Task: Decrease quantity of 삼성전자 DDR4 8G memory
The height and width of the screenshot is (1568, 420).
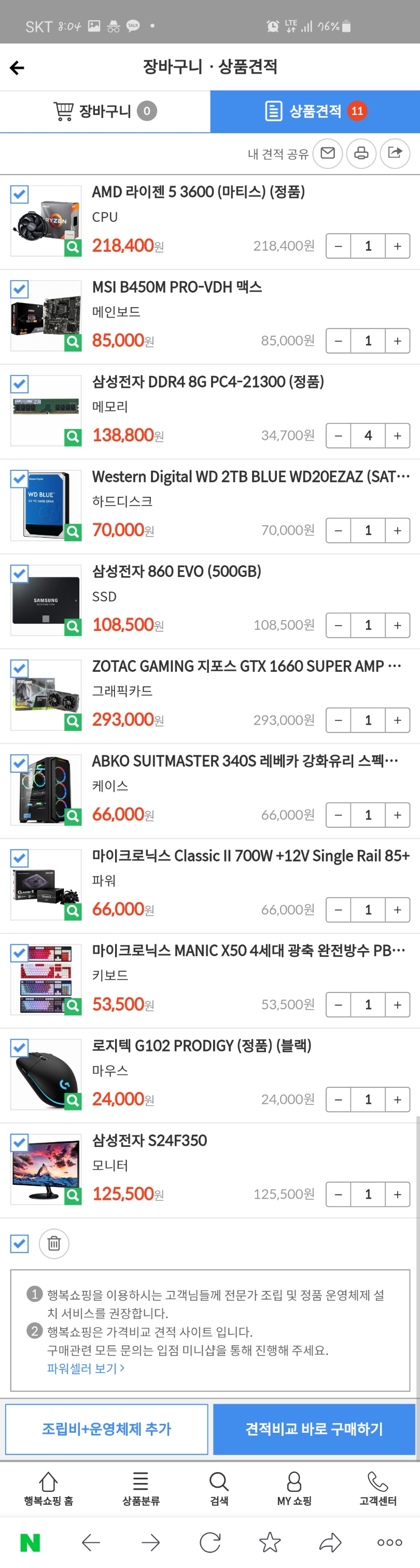Action: pos(338,436)
